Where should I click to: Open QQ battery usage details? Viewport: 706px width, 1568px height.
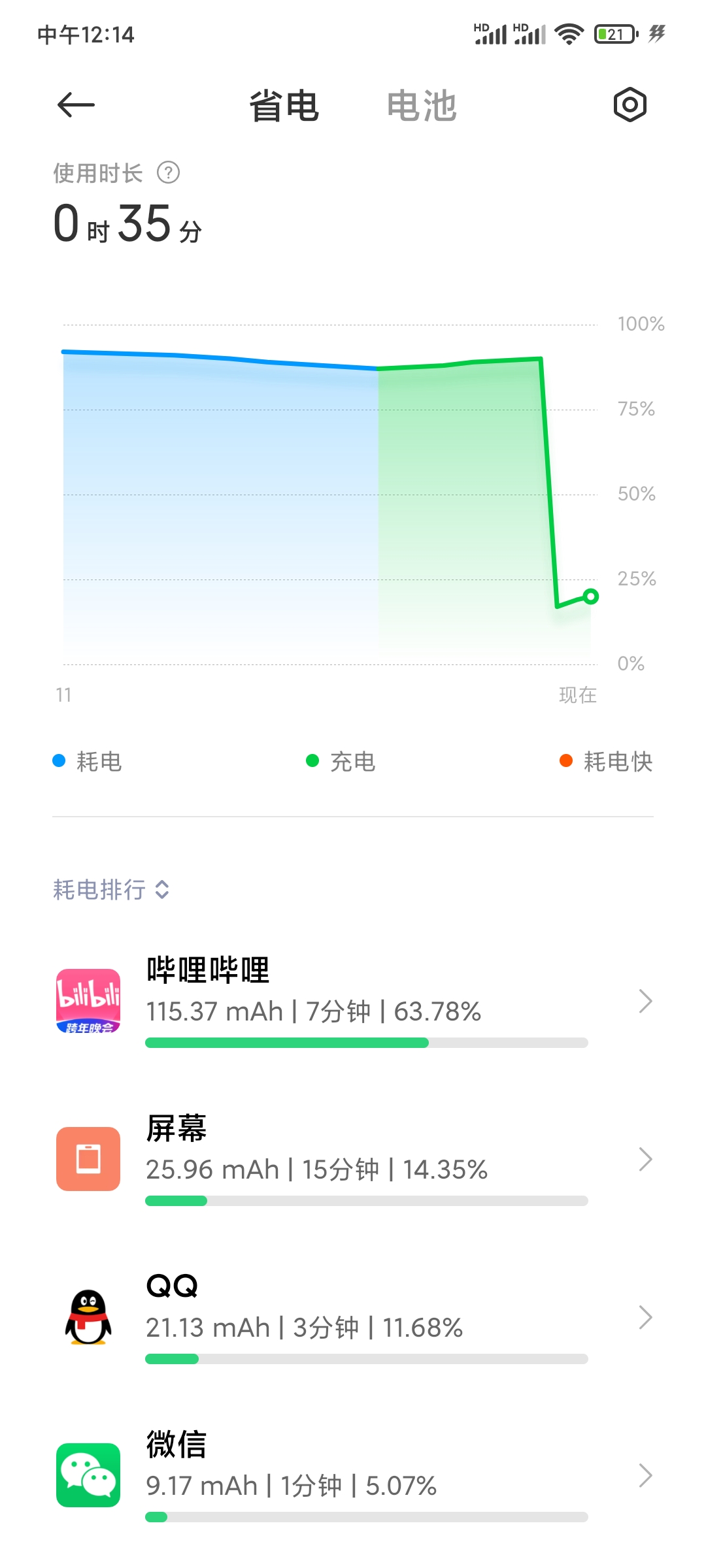click(x=353, y=1317)
